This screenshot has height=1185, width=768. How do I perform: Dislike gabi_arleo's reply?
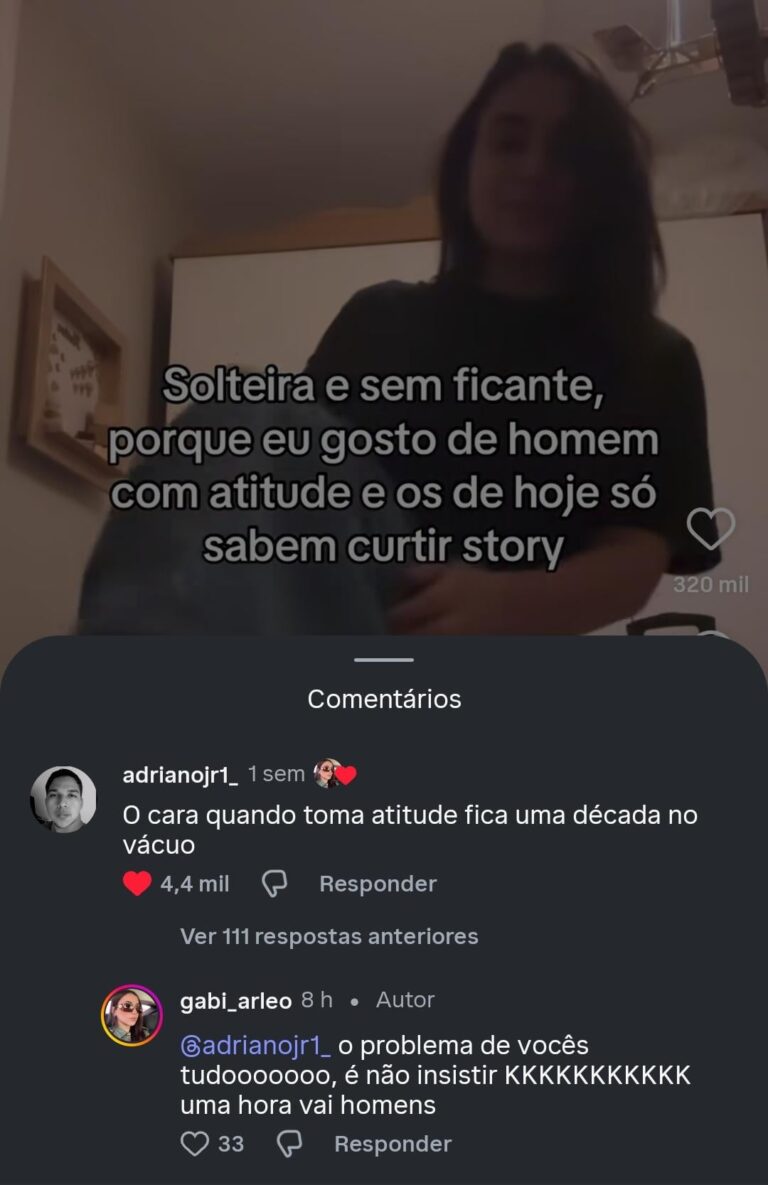(289, 1143)
